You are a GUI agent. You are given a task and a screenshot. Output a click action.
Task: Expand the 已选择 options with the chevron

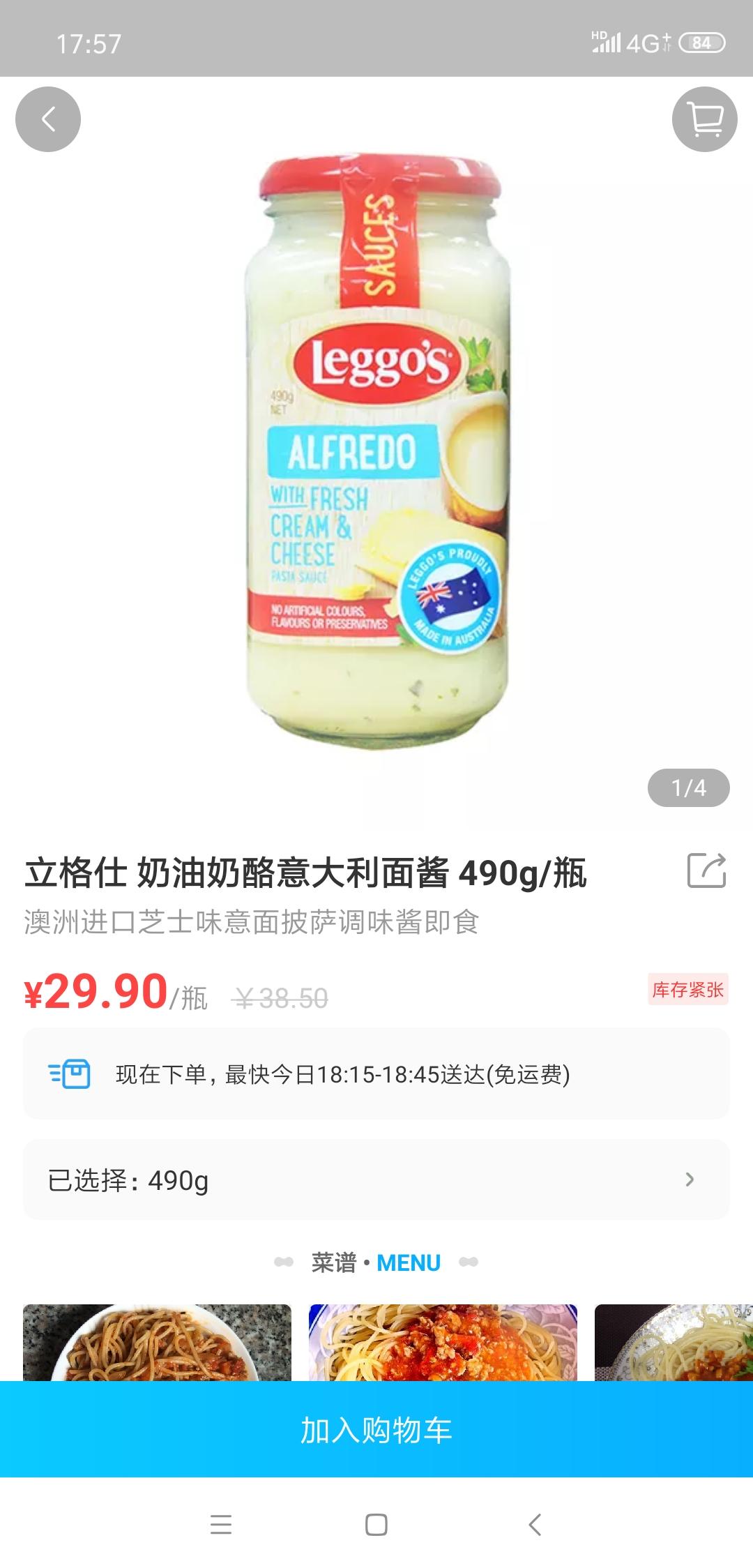point(689,1179)
